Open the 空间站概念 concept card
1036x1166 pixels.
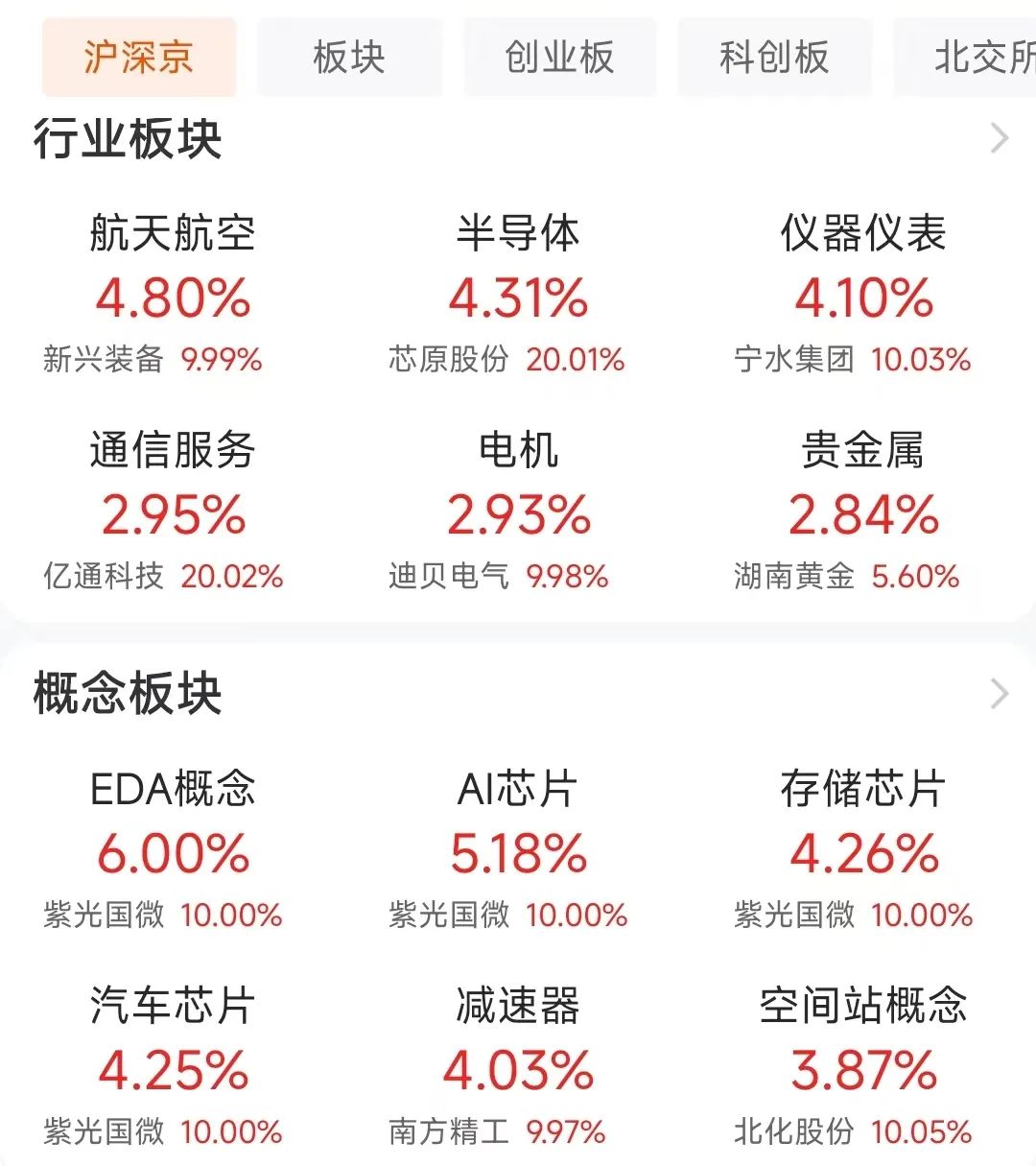click(863, 1068)
